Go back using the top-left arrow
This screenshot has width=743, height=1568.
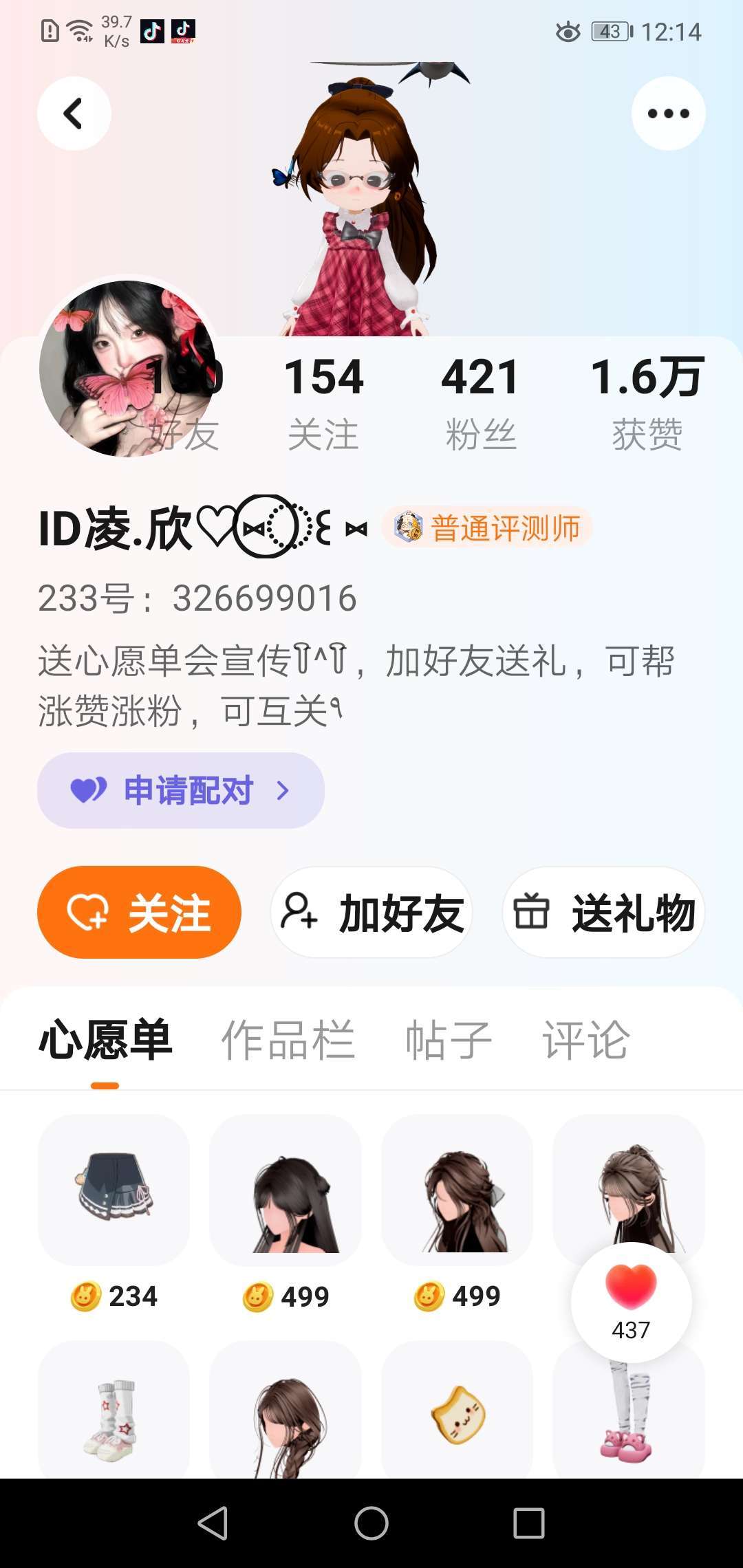pos(74,113)
